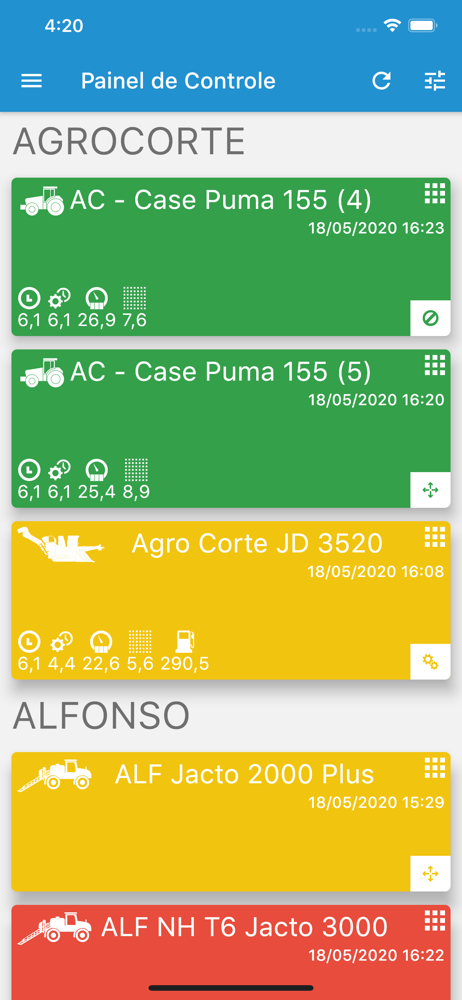
Task: Tap the move arrows button on ALF Jacto 2000 Plus
Action: 430,873
